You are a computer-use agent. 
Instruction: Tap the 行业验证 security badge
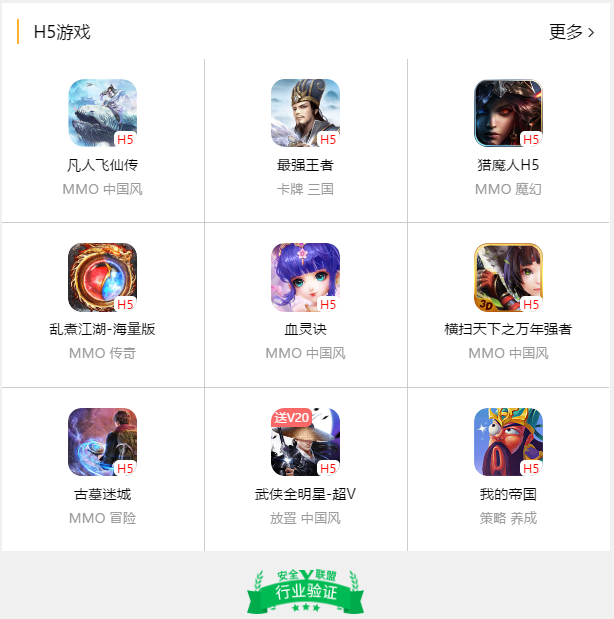[x=306, y=591]
